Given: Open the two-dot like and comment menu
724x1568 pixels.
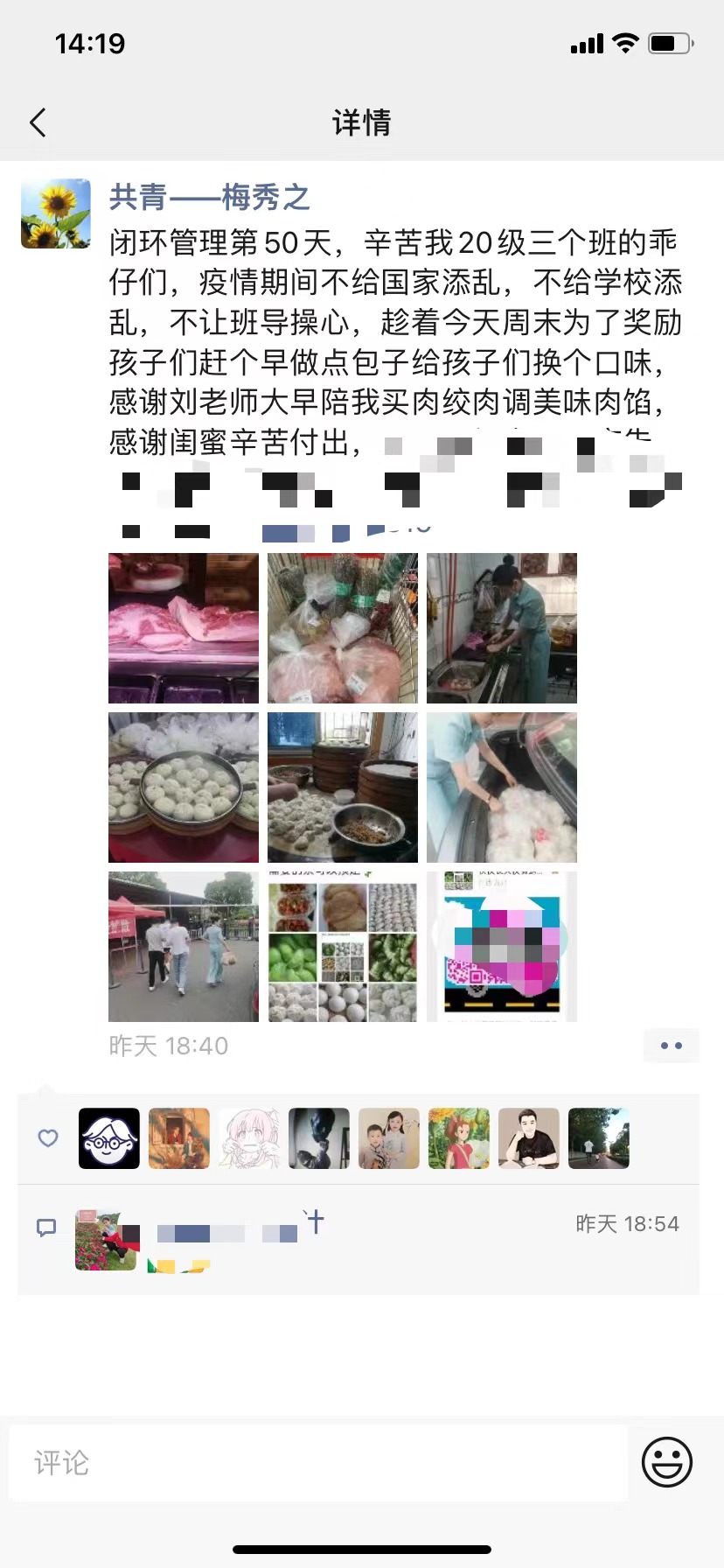Looking at the screenshot, I should [671, 1046].
